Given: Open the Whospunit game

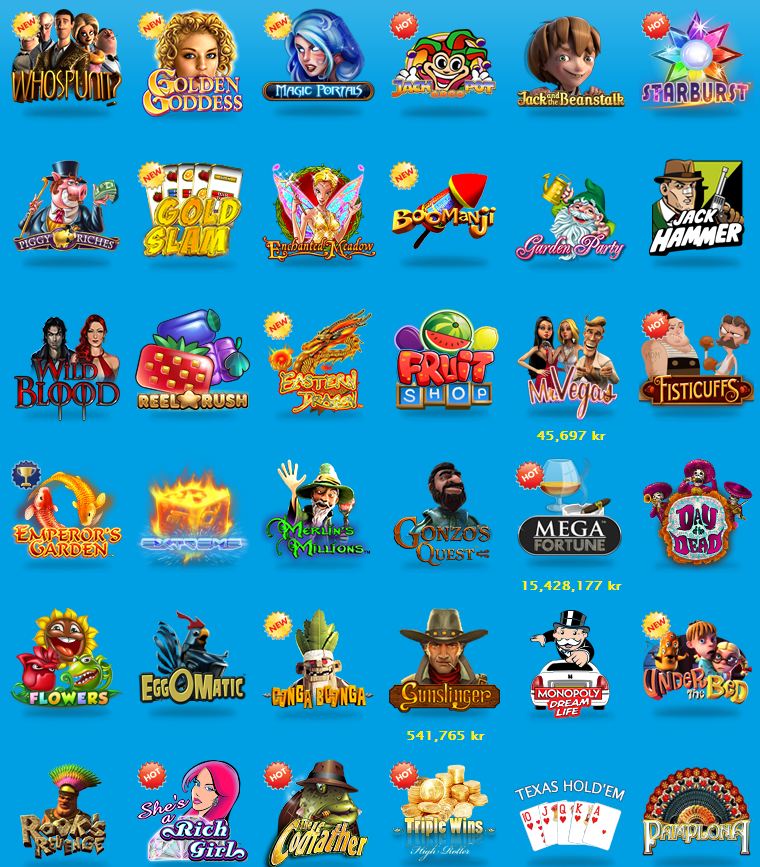Looking at the screenshot, I should [66, 60].
